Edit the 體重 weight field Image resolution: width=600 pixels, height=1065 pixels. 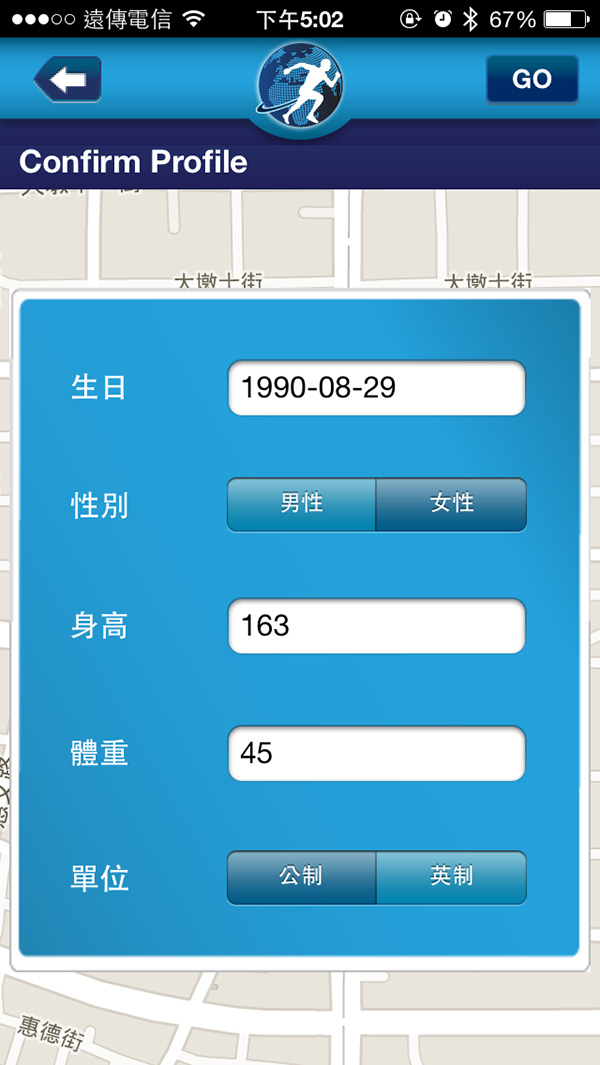pyautogui.click(x=376, y=753)
